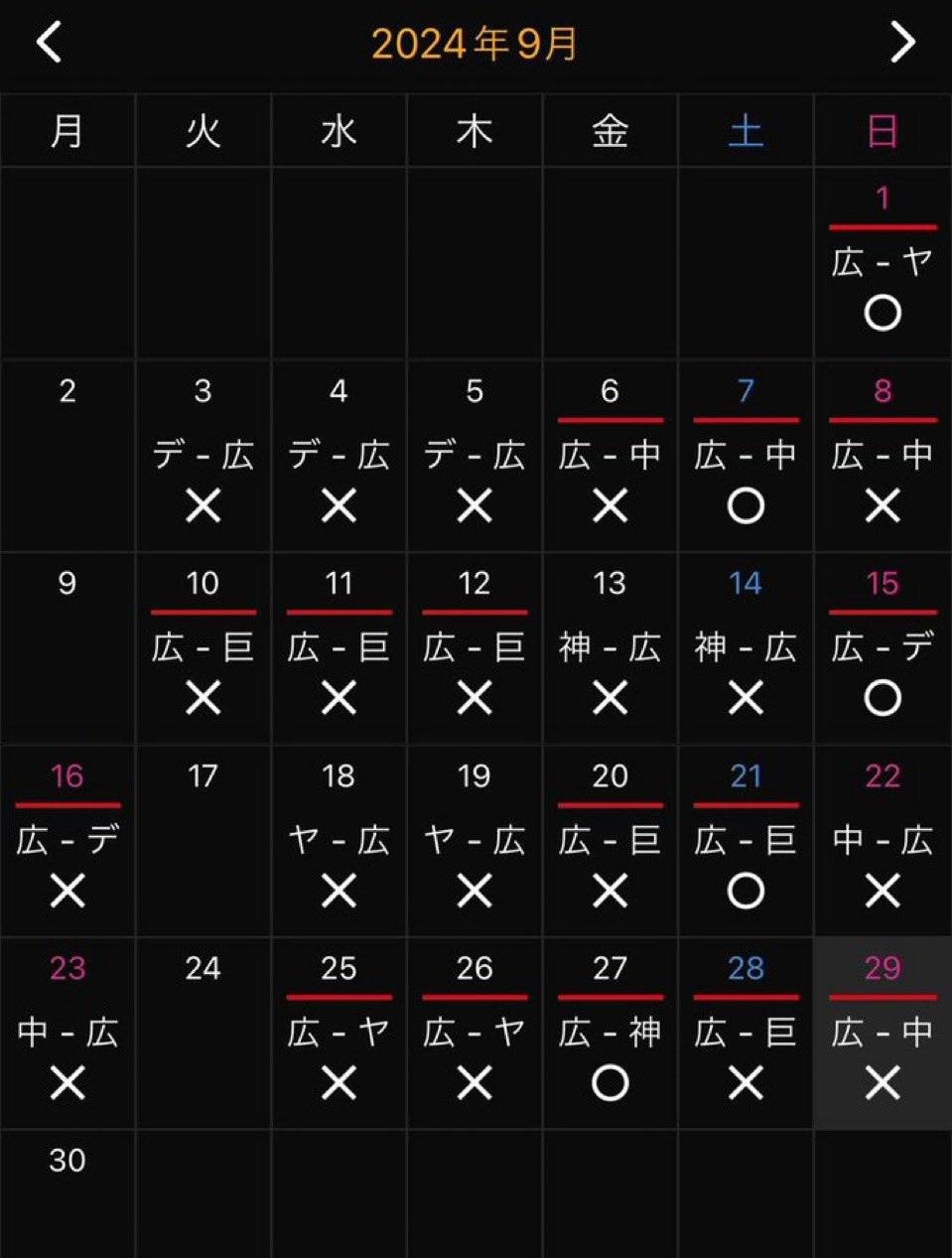
Task: Select the date cell for September 10
Action: click(x=203, y=646)
